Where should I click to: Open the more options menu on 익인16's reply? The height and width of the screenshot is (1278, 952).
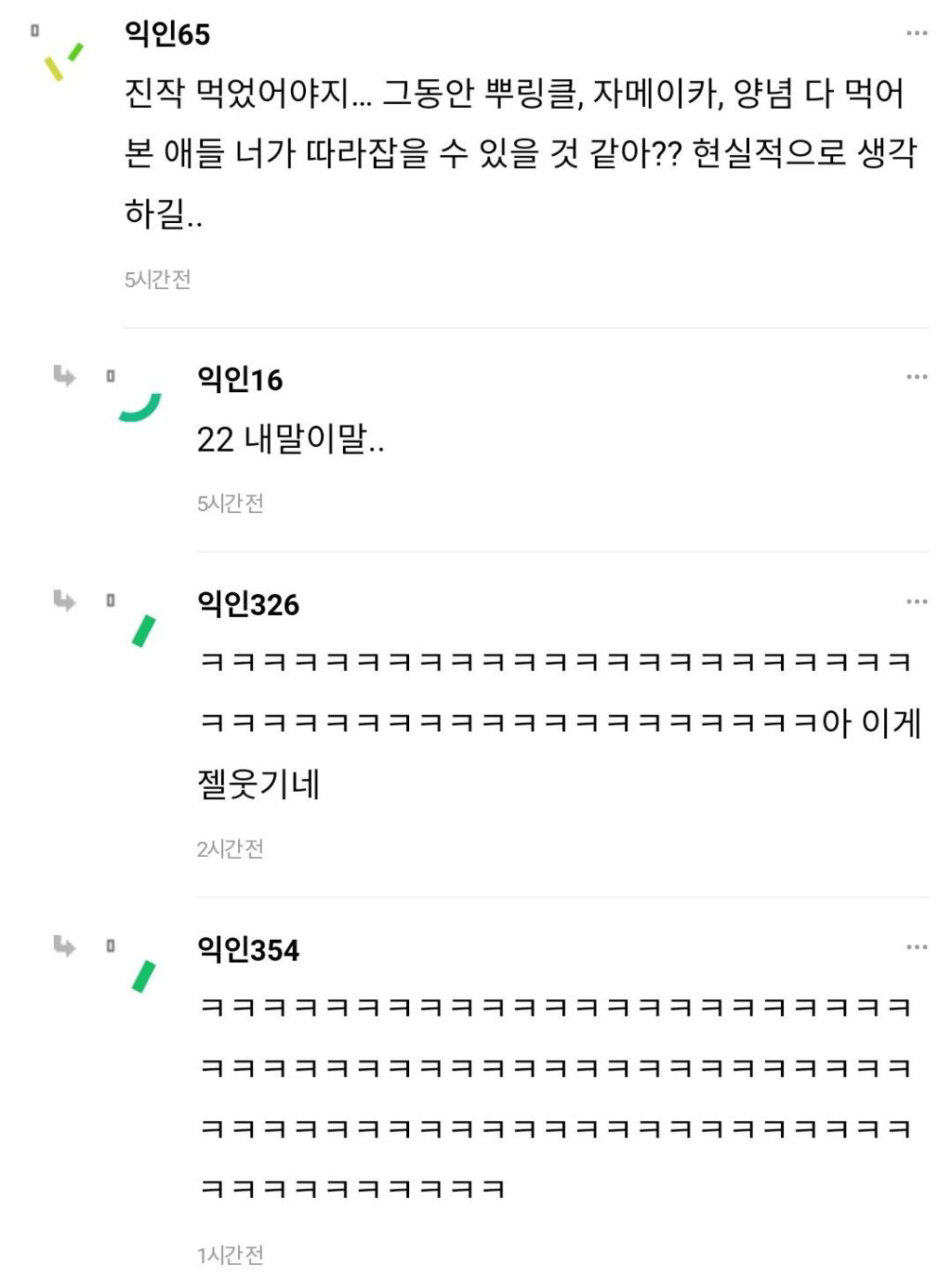pos(917,376)
